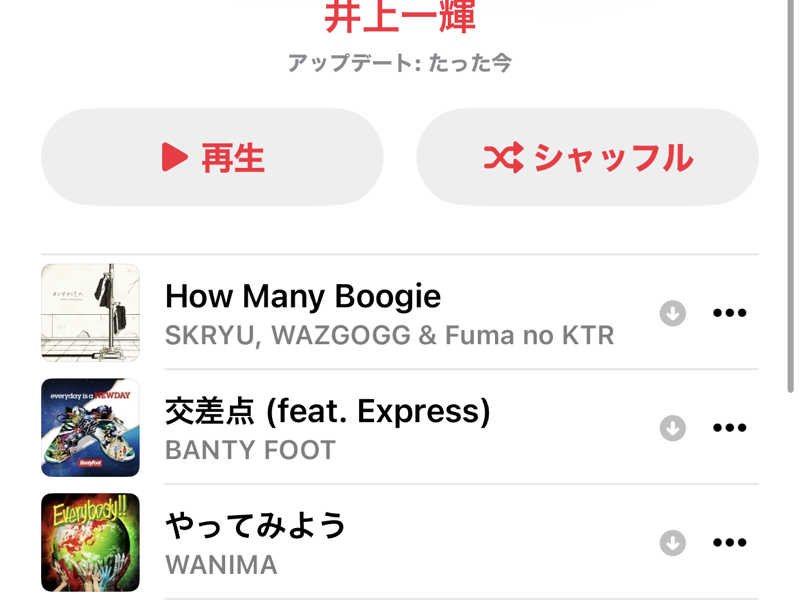Download やってみよう by WANIMA

673,543
